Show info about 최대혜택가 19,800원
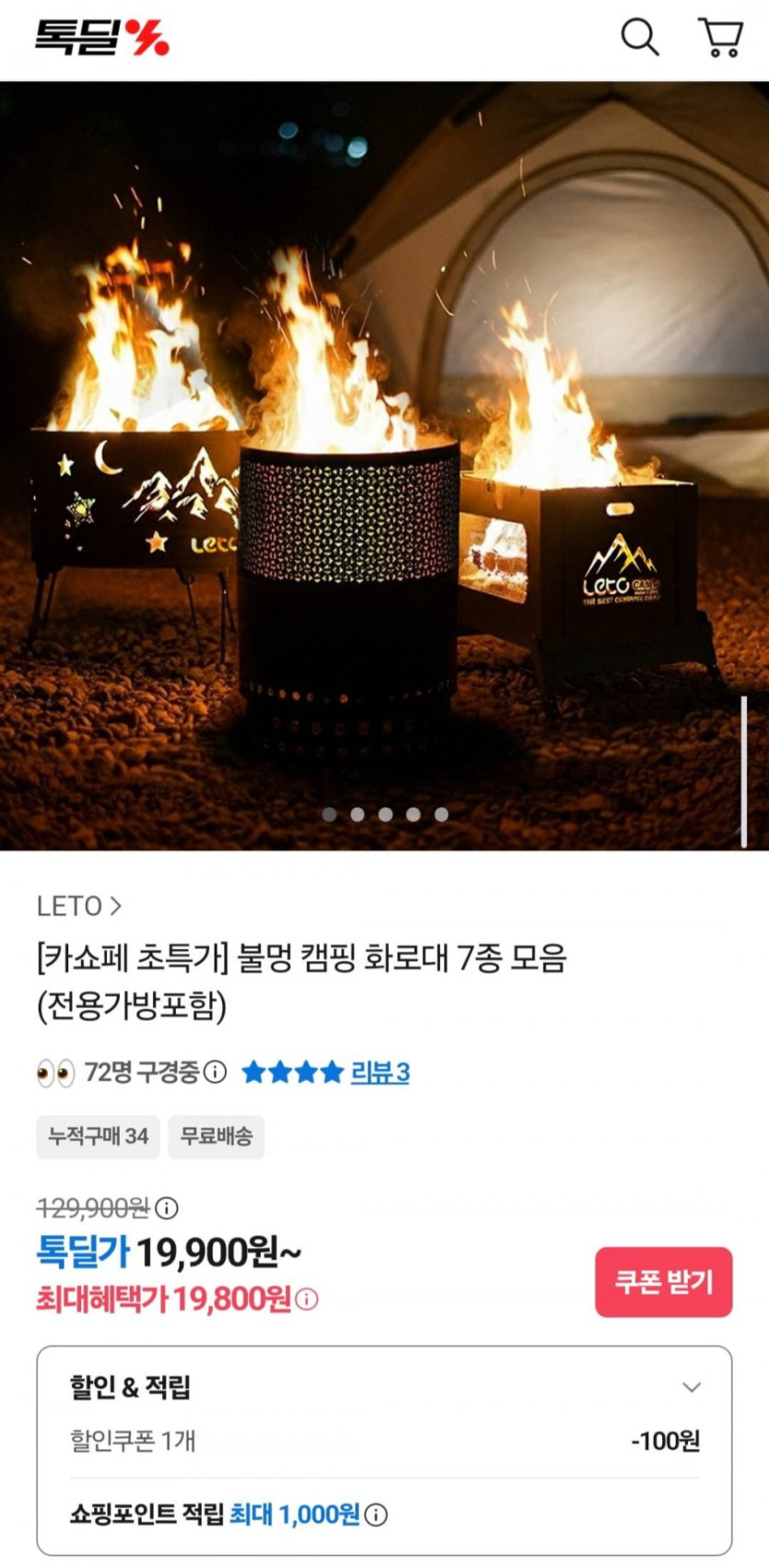Viewport: 769px width, 1568px height. [308, 1300]
